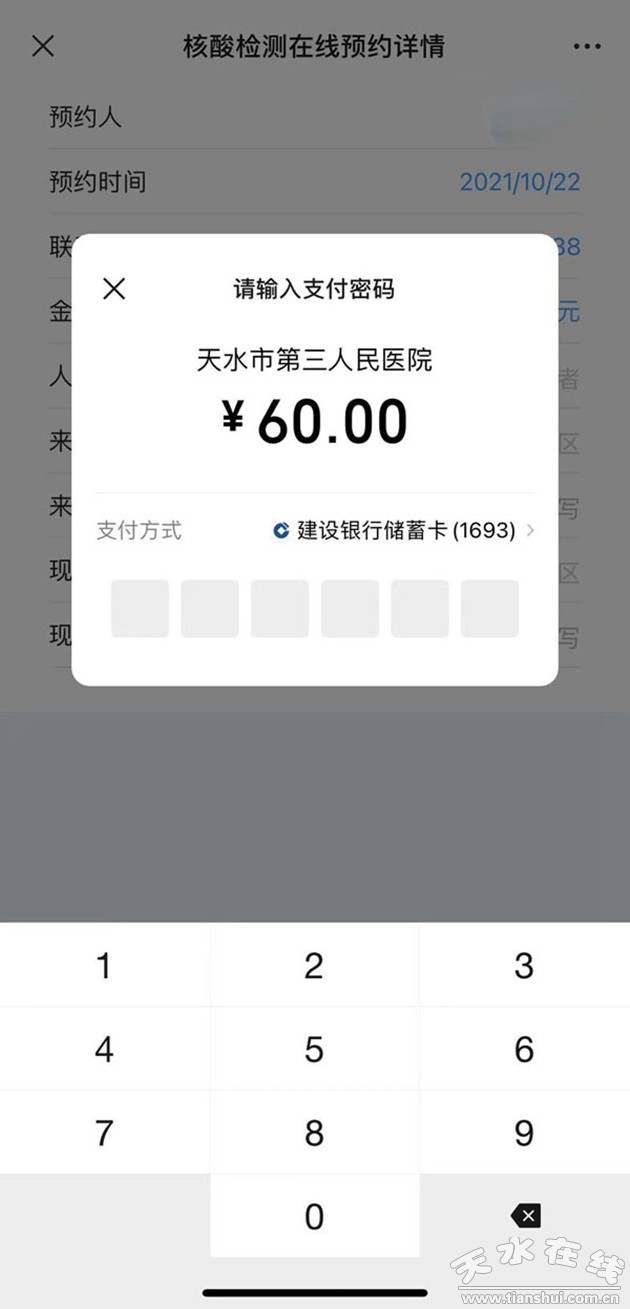The image size is (630, 1309).
Task: Close the 核酸检测在线预约详情 page
Action: (43, 46)
